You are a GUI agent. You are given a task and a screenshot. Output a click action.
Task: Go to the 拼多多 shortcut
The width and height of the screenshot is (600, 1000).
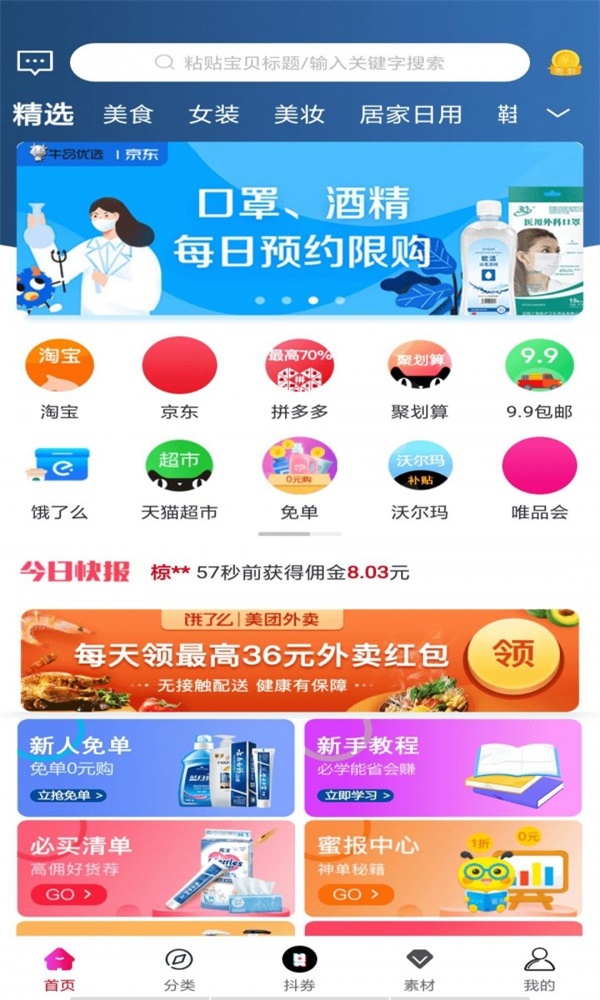coord(300,378)
